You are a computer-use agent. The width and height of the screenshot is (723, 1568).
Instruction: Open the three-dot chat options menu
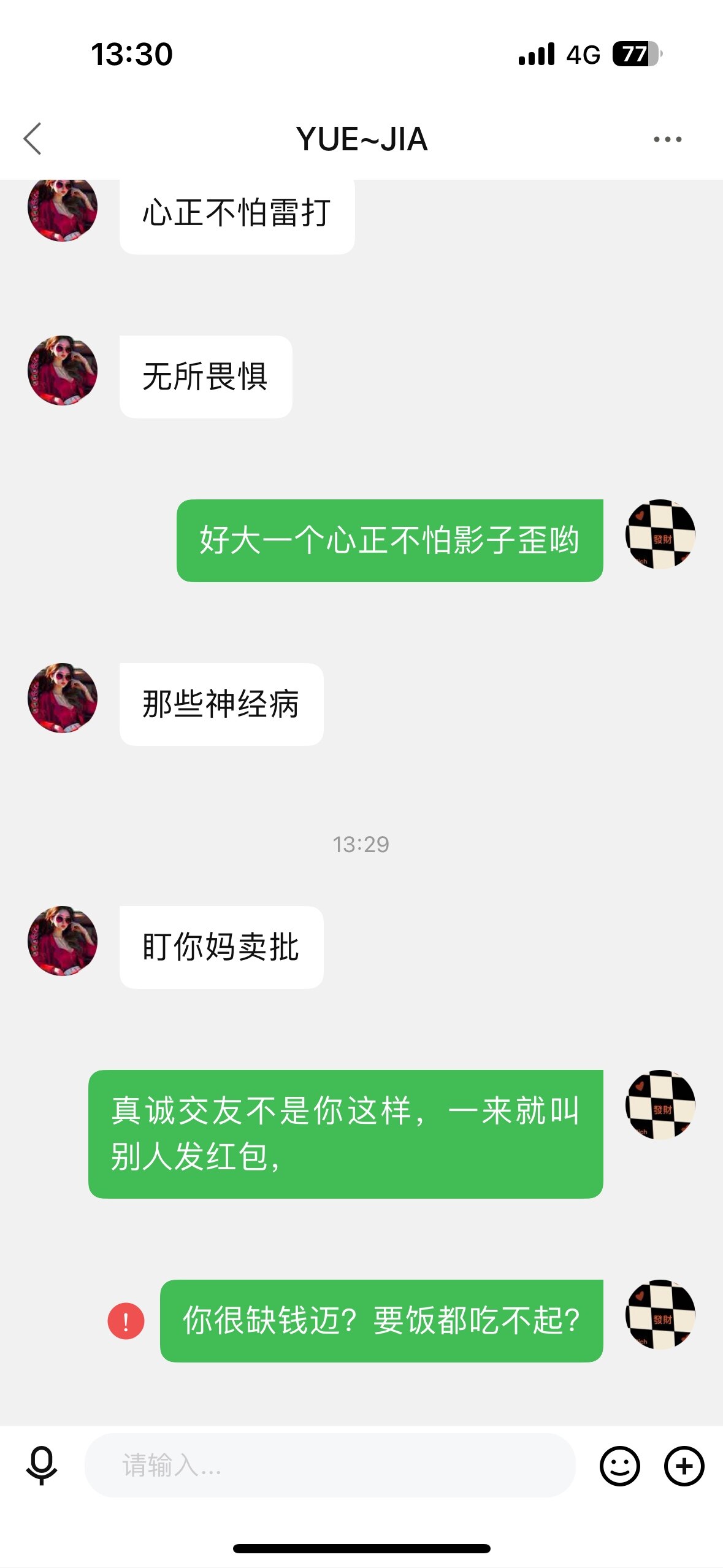[667, 139]
